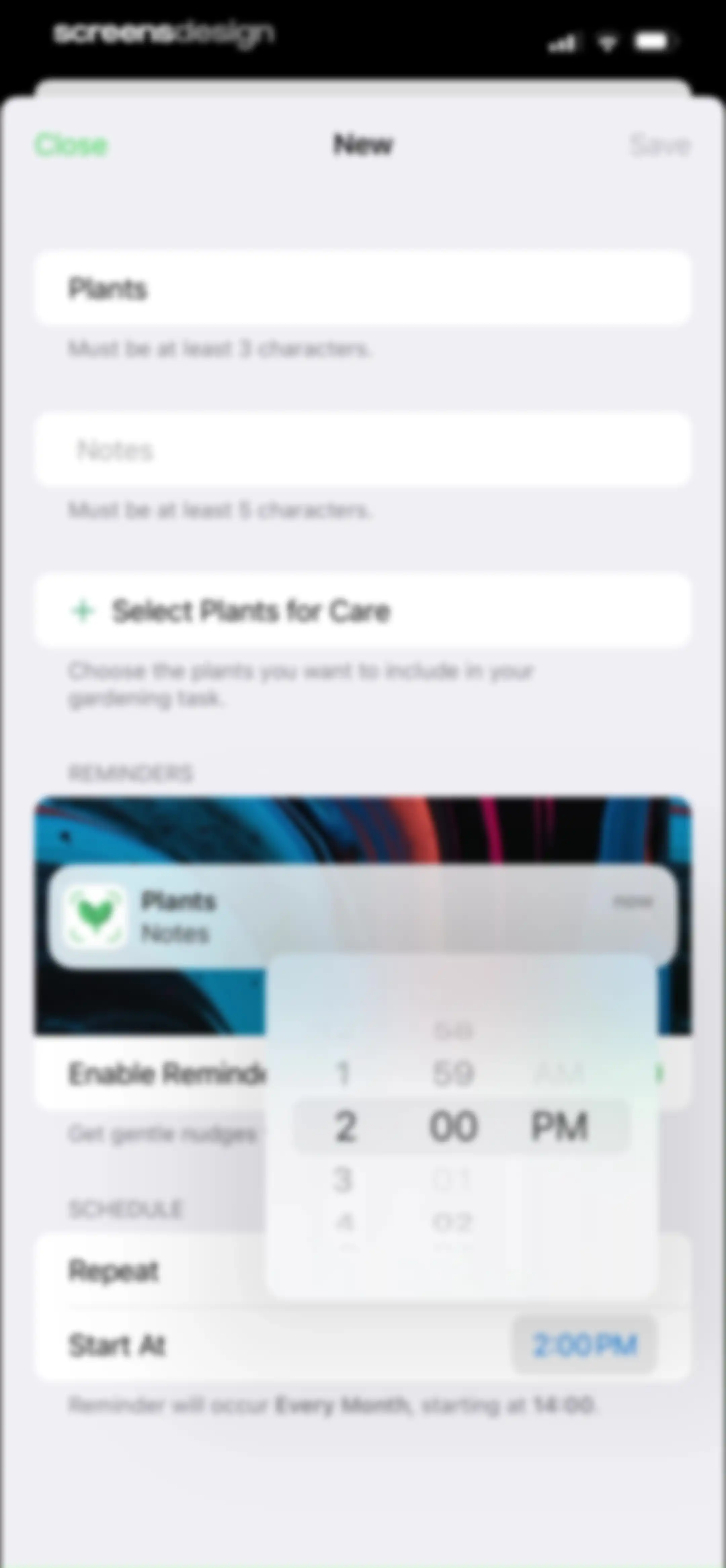Choose minute 59 in the picker
This screenshot has height=1568, width=726.
(x=453, y=1073)
